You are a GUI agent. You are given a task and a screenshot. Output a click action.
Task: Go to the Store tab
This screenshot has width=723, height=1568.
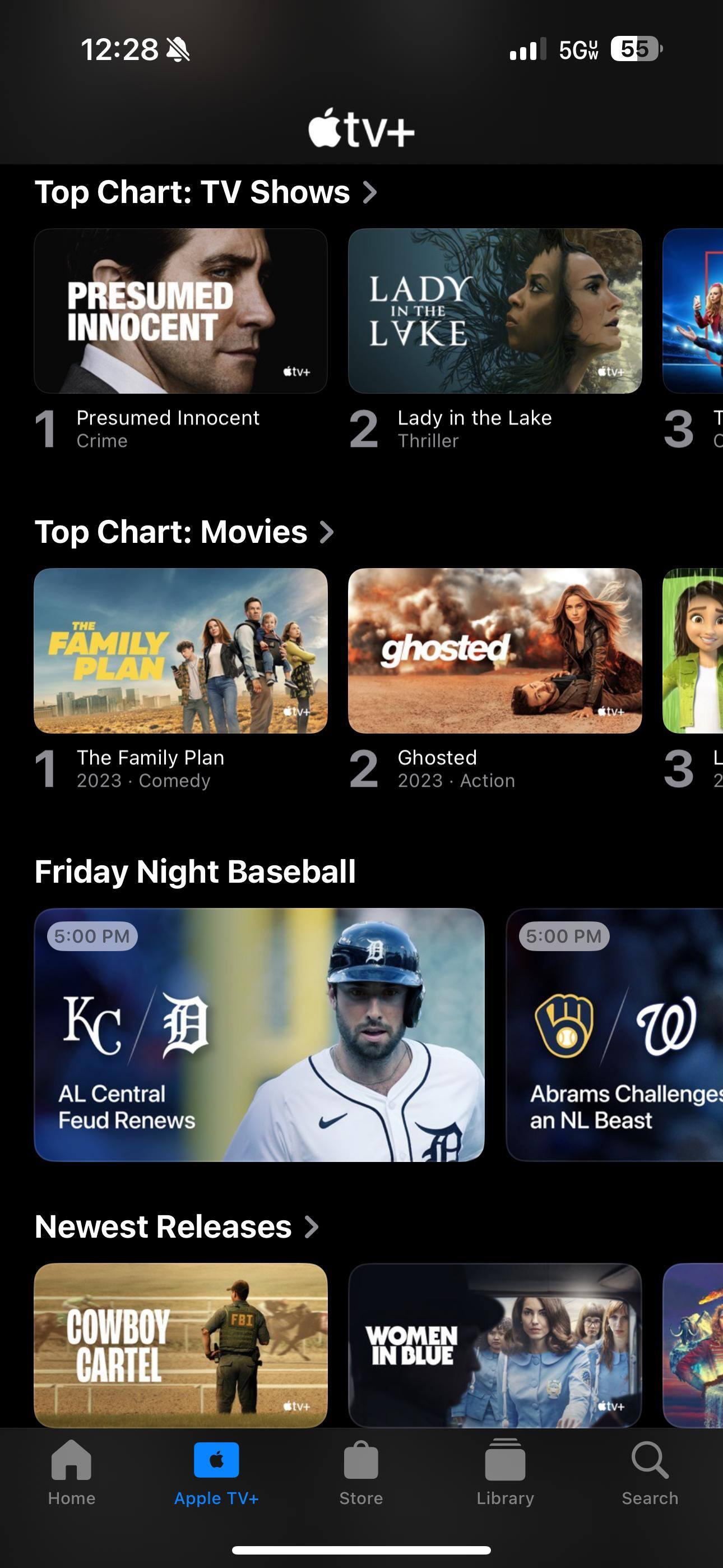point(361,1472)
